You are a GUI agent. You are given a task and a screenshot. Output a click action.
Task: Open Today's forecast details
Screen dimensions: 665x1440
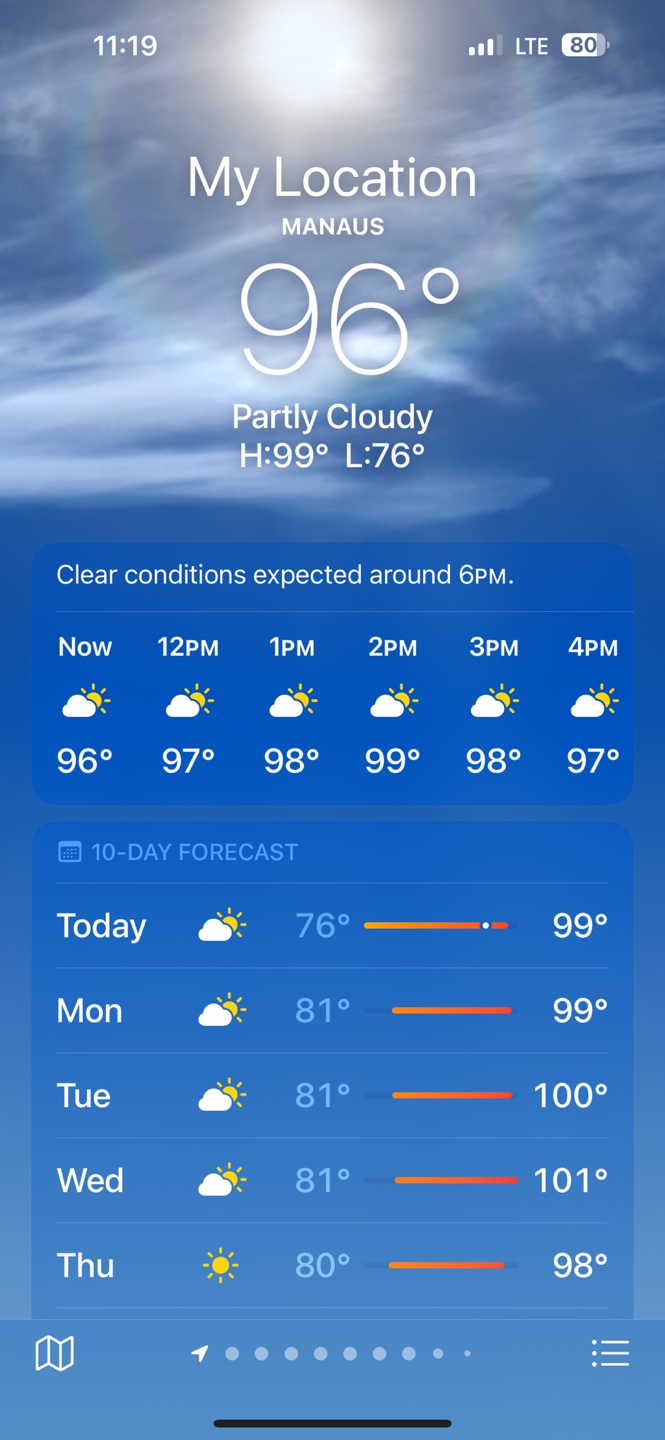pos(332,926)
